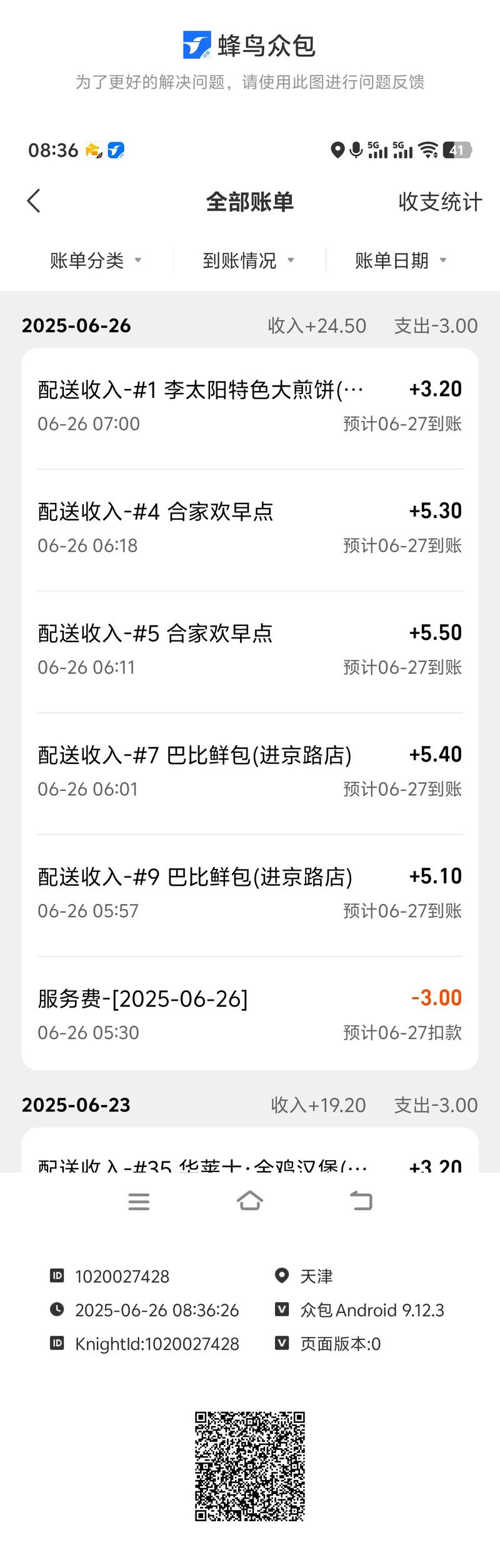Screen dimensions: 500x1568
Task: Go back using the top-left arrow
Action: point(34,201)
